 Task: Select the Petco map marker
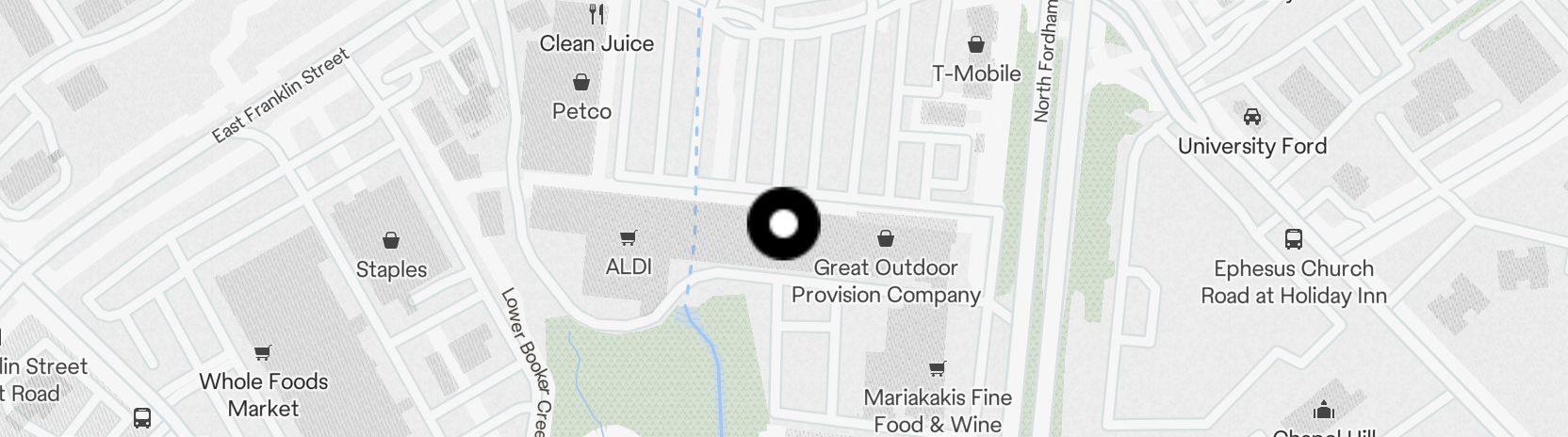pyautogui.click(x=581, y=84)
